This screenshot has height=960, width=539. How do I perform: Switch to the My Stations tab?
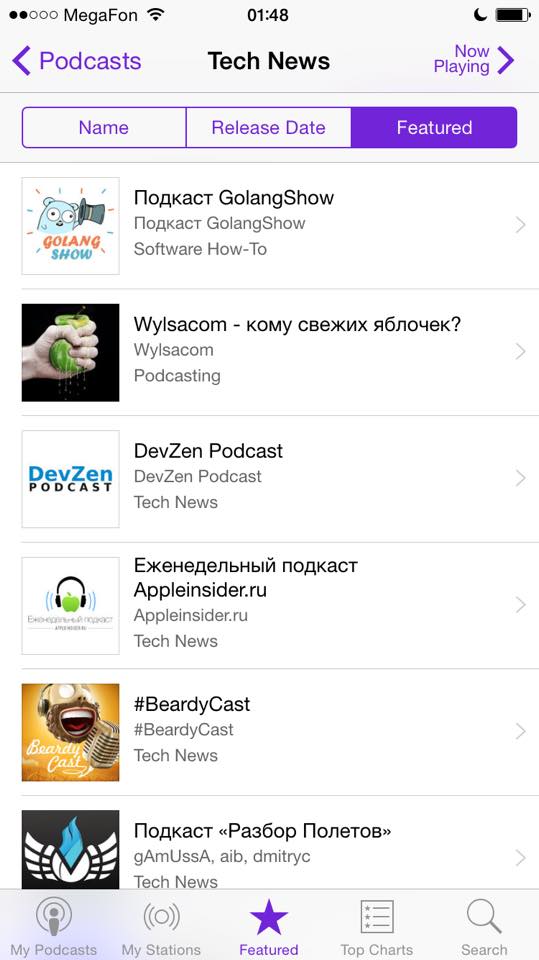162,925
